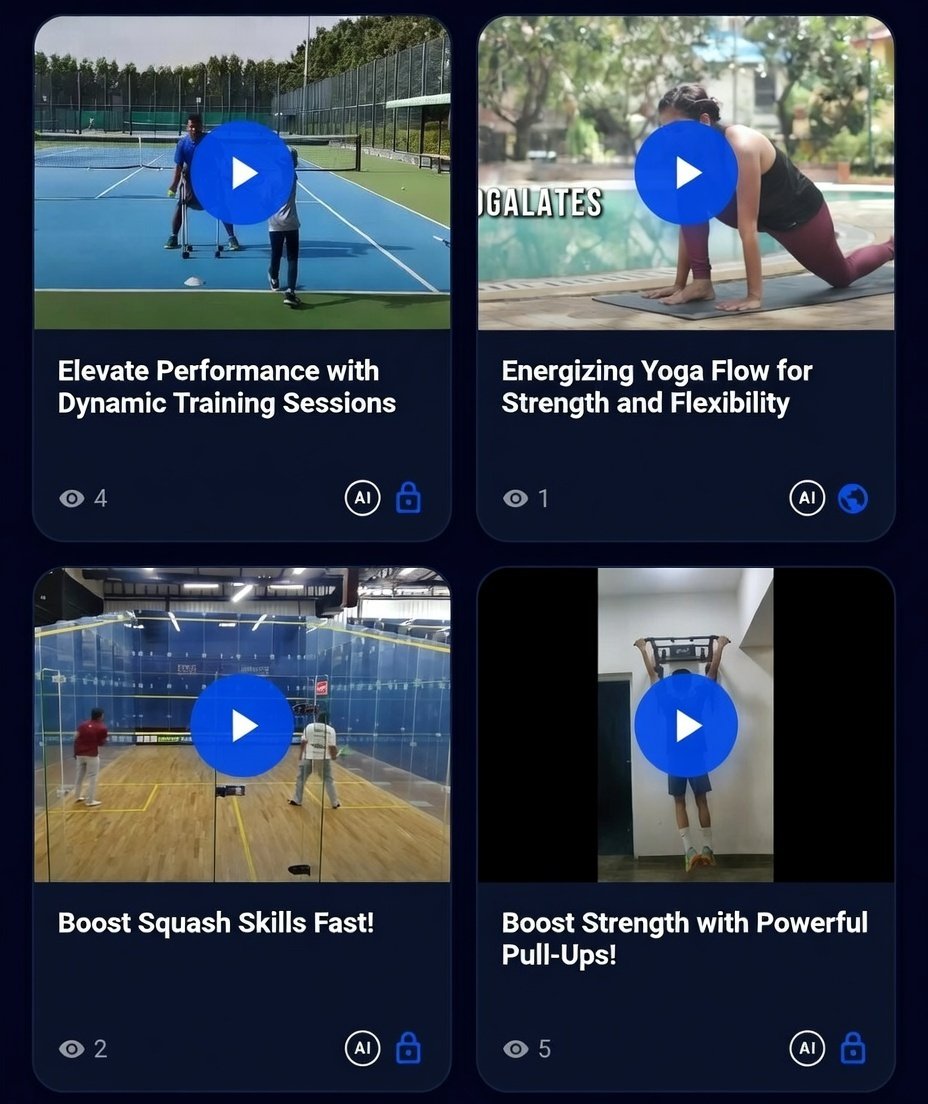This screenshot has width=928, height=1104.
Task: Open the Elevate Performance training card
Action: pos(227,387)
